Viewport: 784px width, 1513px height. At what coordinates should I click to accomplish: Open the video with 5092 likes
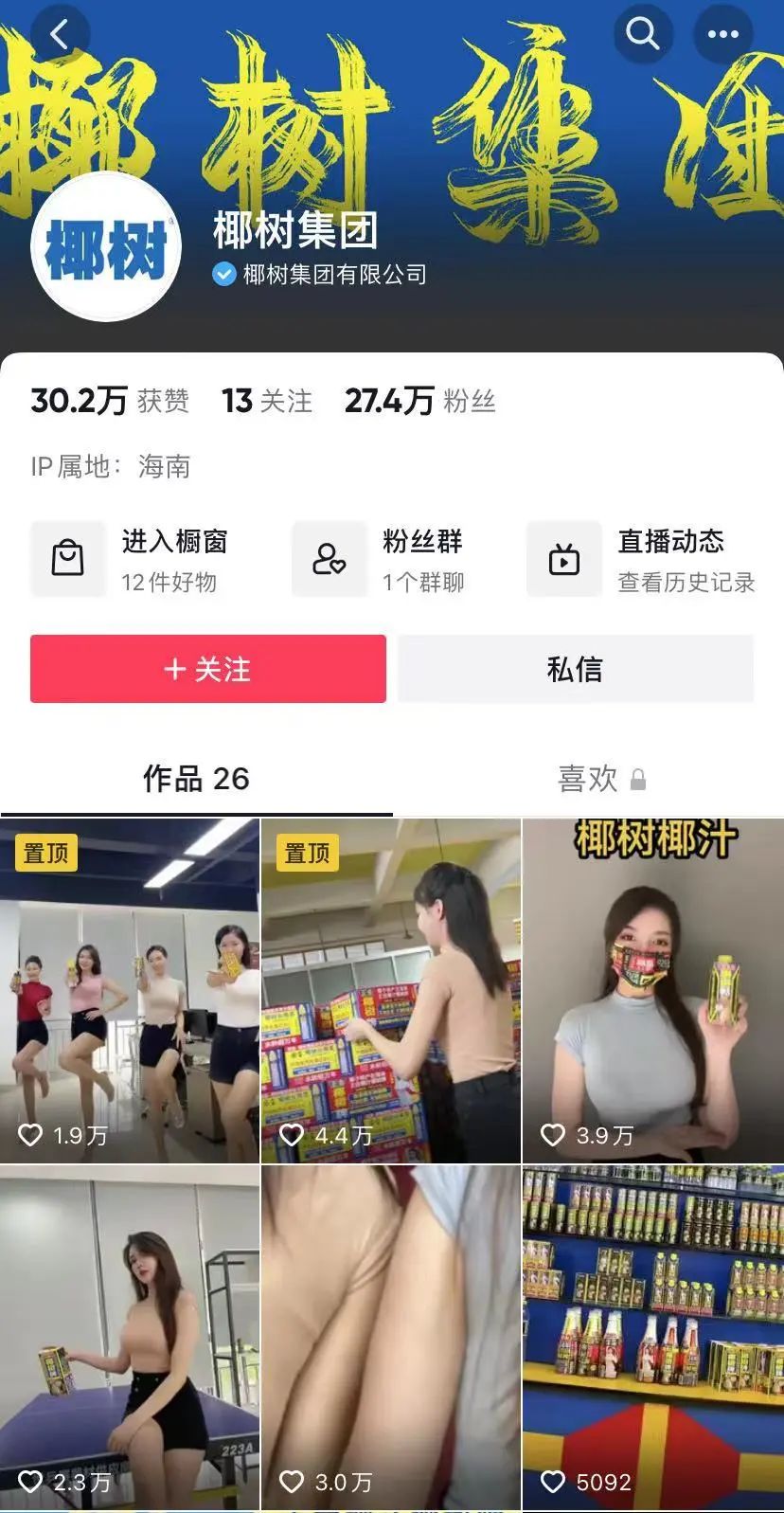[653, 1338]
